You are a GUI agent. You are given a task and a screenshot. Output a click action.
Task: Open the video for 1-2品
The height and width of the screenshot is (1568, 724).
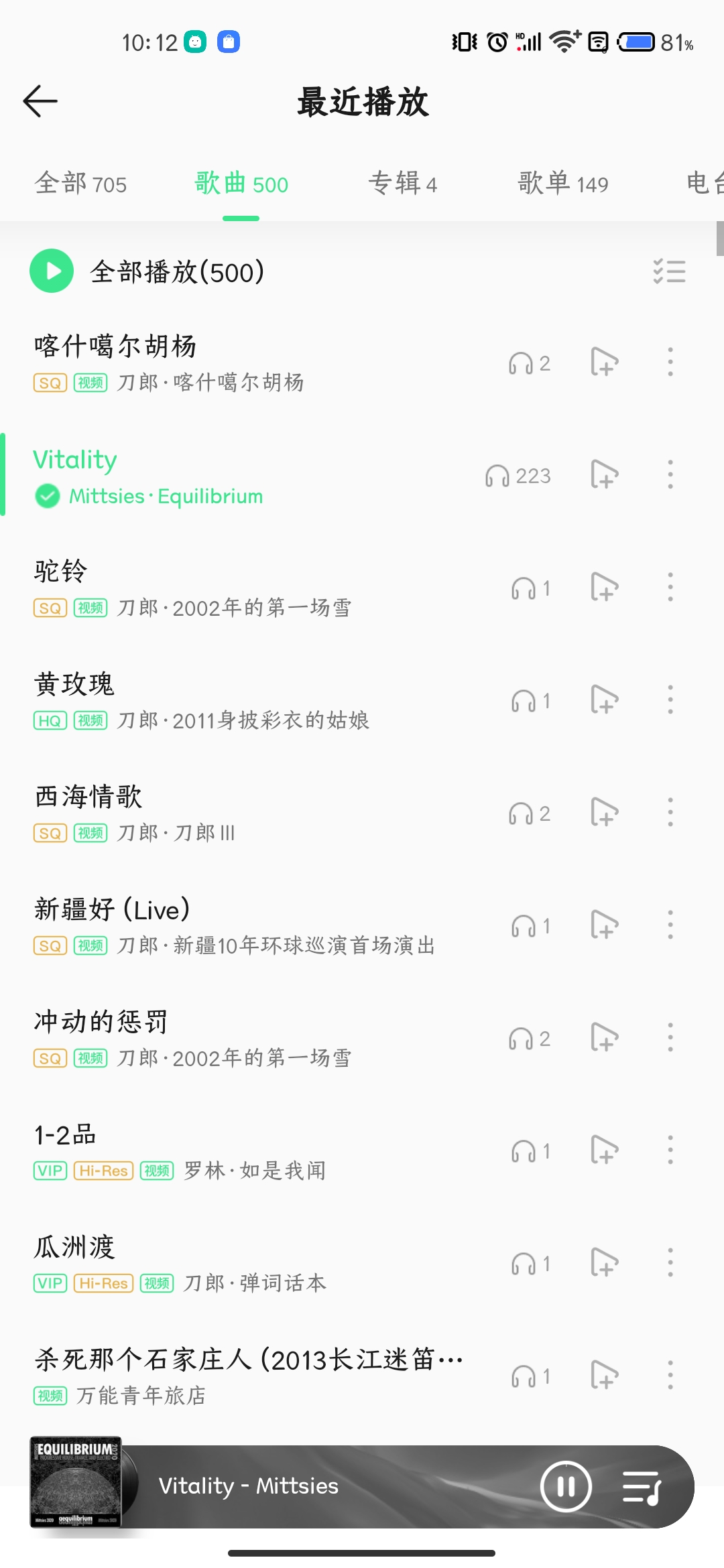[x=157, y=1171]
